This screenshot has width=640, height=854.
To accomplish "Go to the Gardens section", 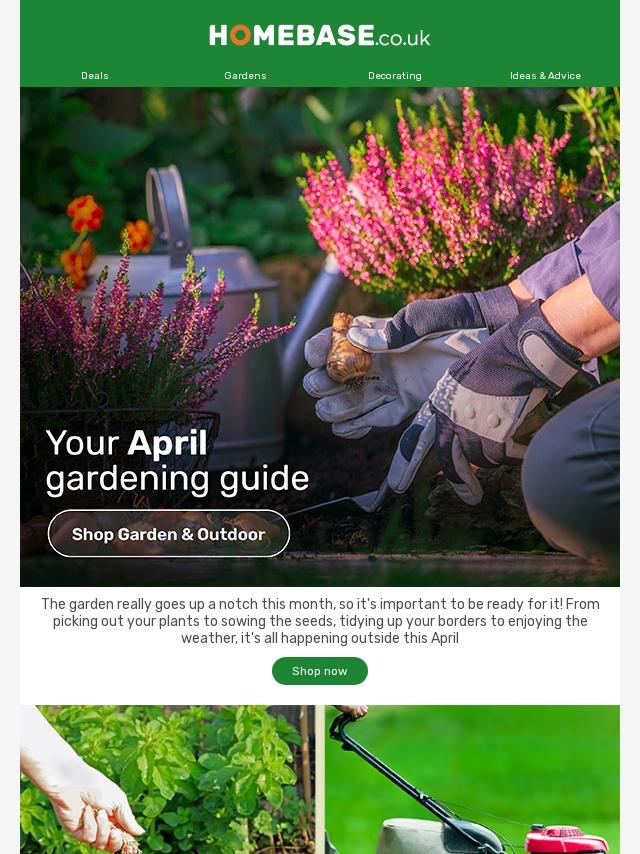I will click(x=245, y=76).
